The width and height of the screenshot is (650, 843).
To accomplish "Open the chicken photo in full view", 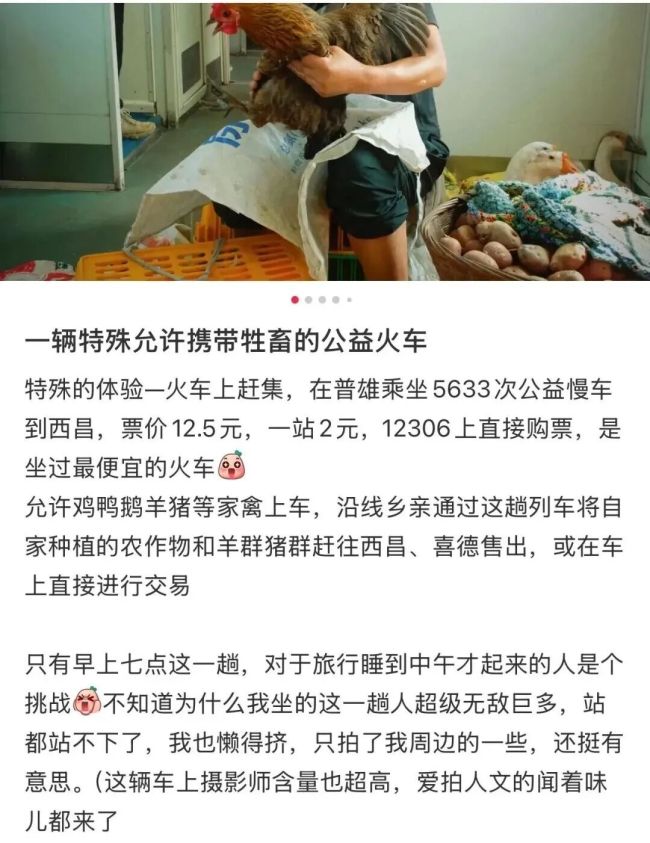I will tap(324, 140).
